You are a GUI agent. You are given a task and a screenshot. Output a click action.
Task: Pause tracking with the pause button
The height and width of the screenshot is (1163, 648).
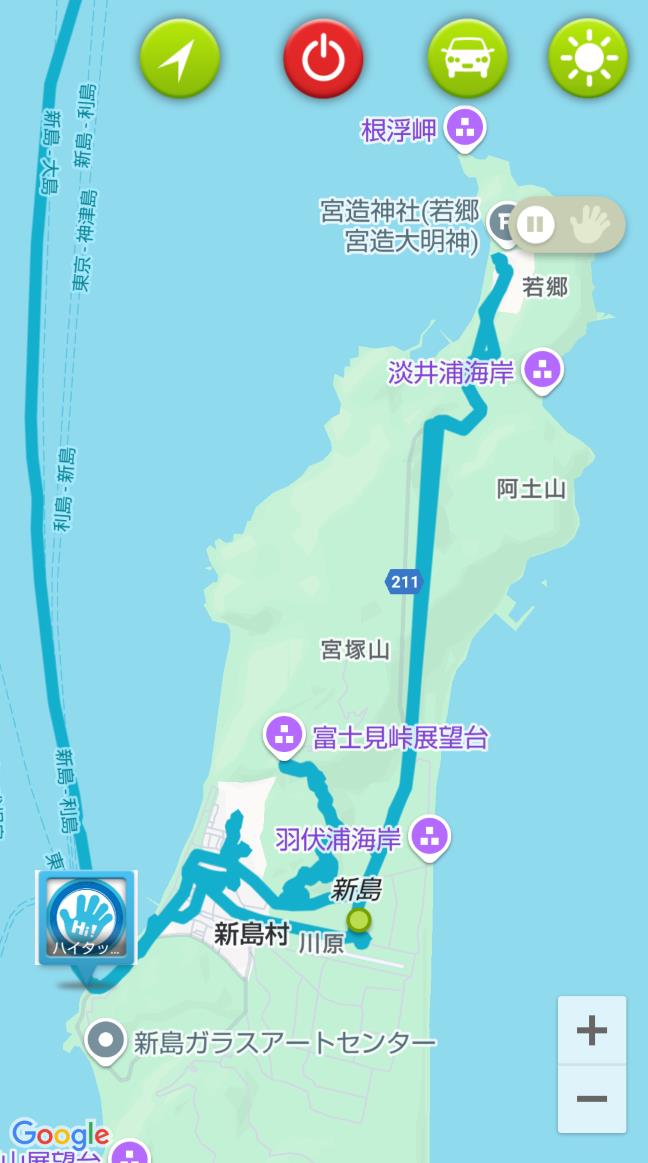536,224
